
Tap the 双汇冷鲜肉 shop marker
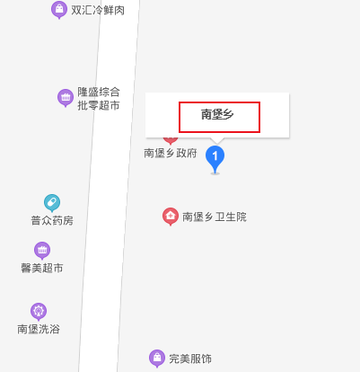59,9
